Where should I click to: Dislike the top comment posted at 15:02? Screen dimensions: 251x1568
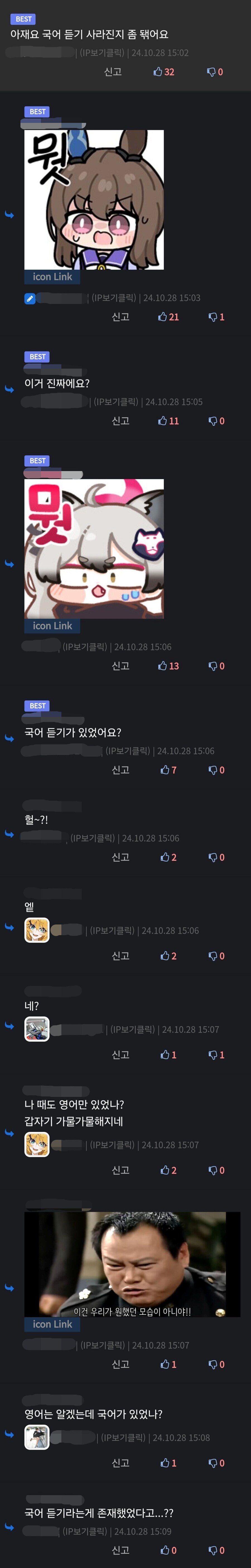(214, 72)
